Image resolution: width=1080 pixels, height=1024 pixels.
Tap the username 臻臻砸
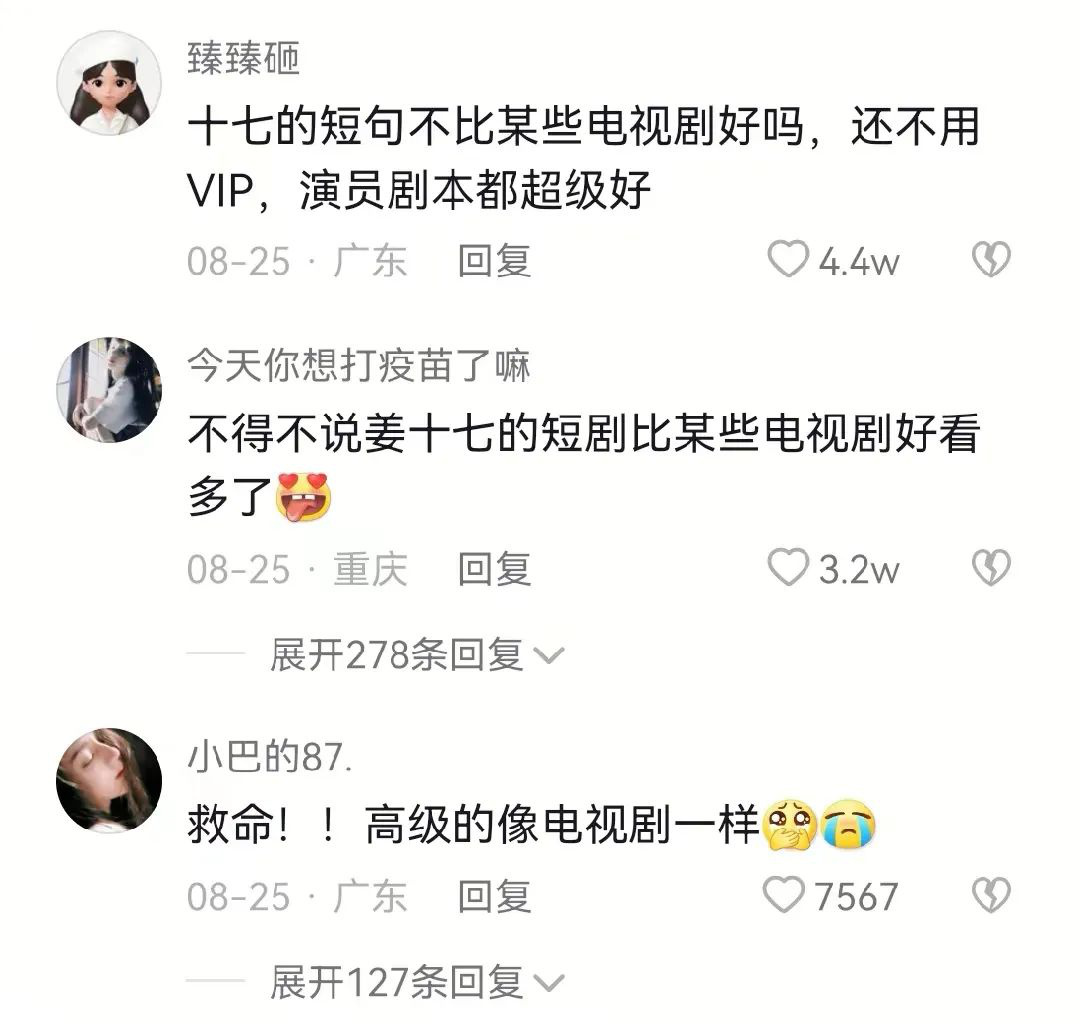[243, 60]
